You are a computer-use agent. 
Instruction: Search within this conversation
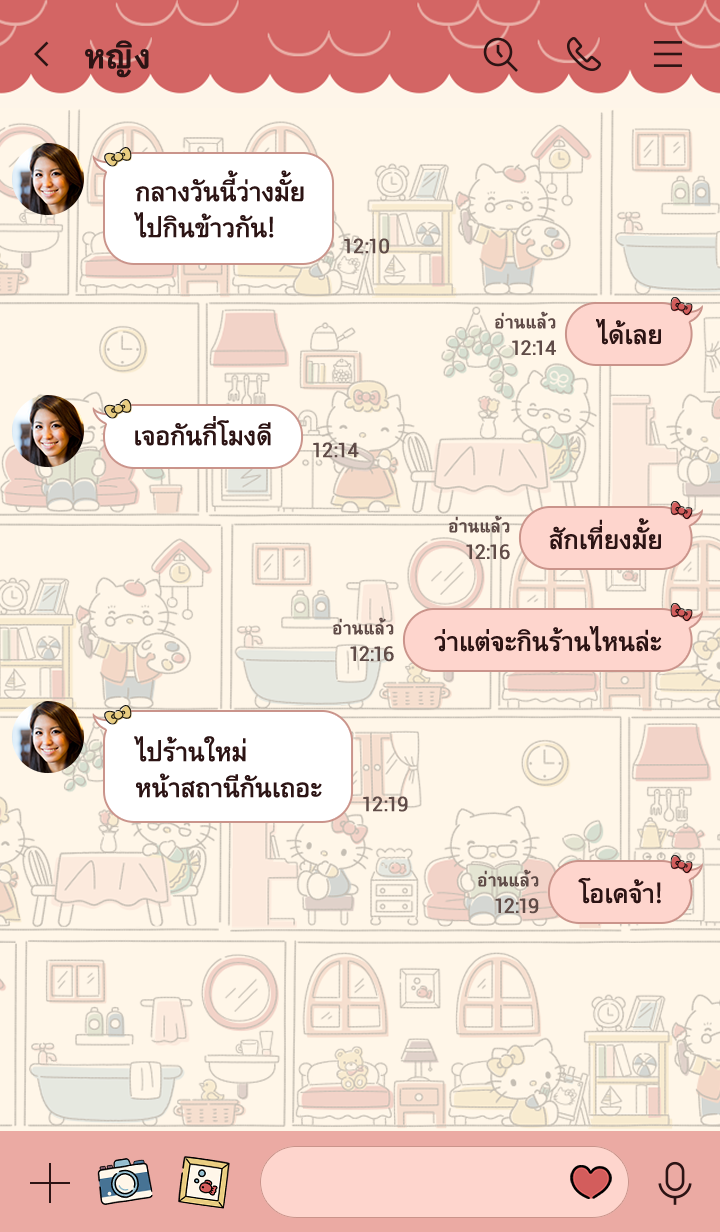(x=500, y=55)
